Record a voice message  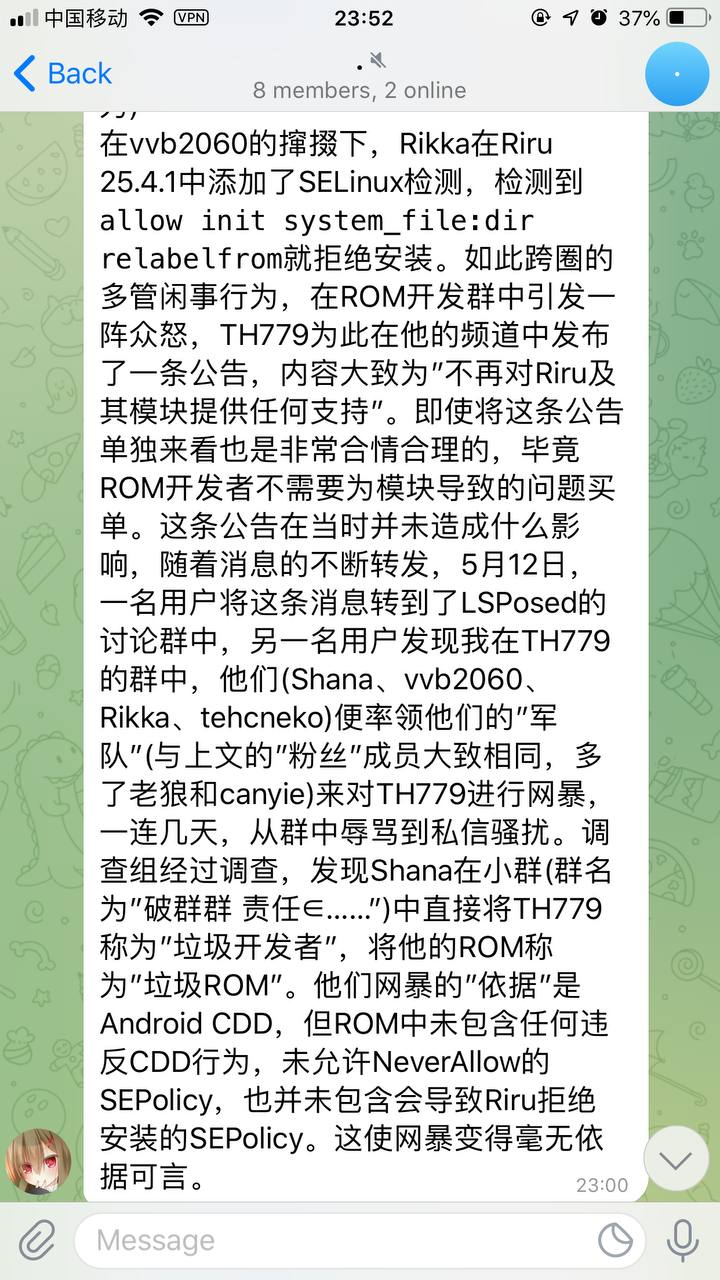[683, 1241]
